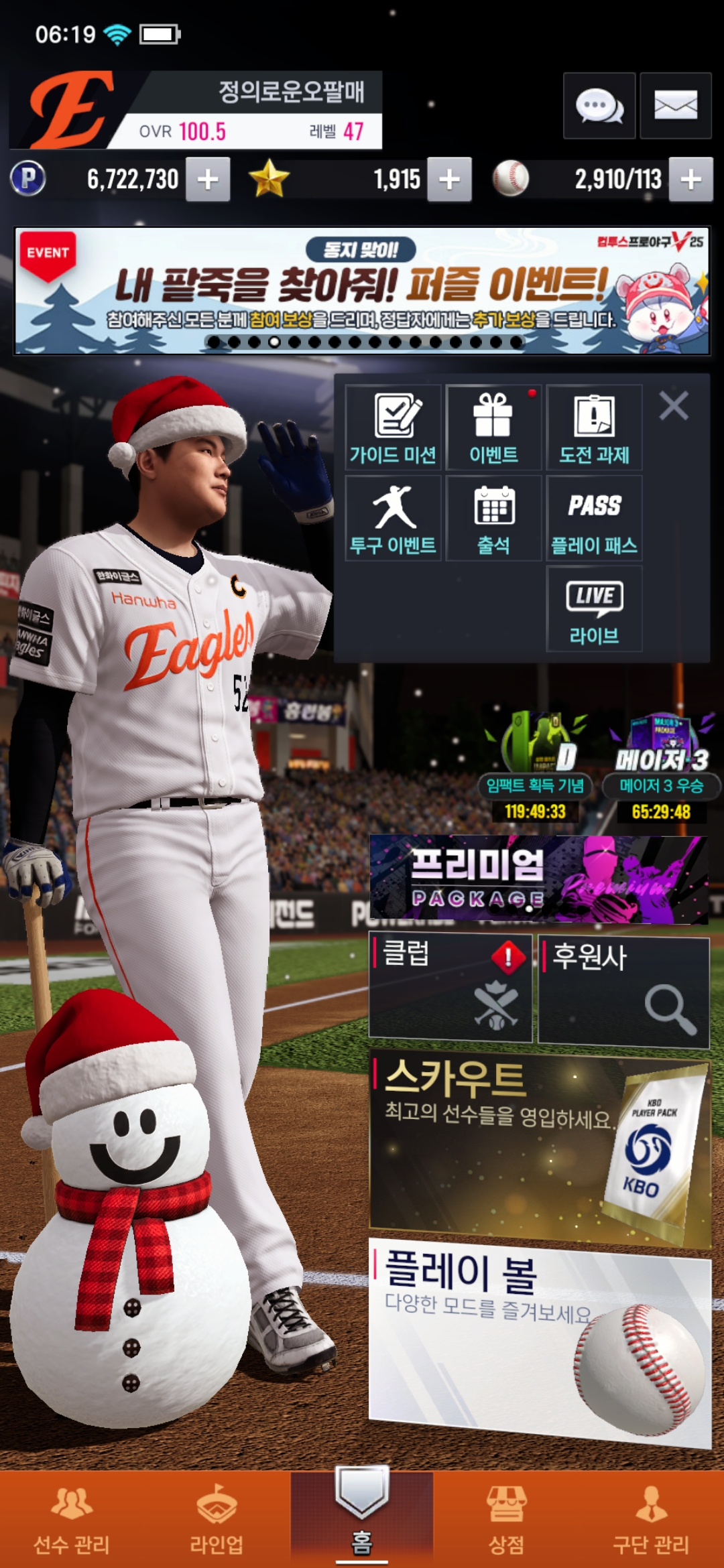Viewport: 724px width, 1568px height.
Task: Open the chat speech bubble icon
Action: pyautogui.click(x=599, y=106)
